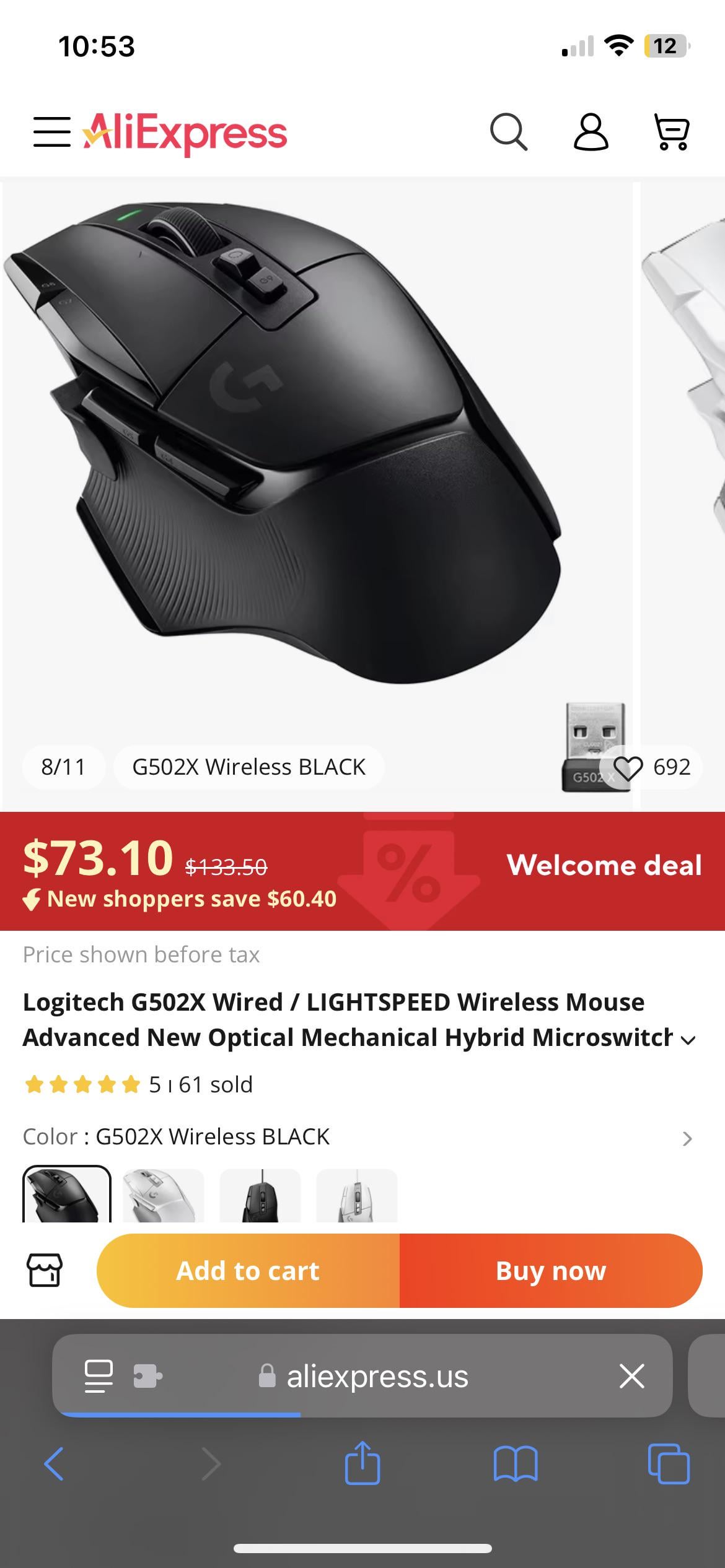
Task: Visit the seller's store
Action: (x=45, y=1271)
